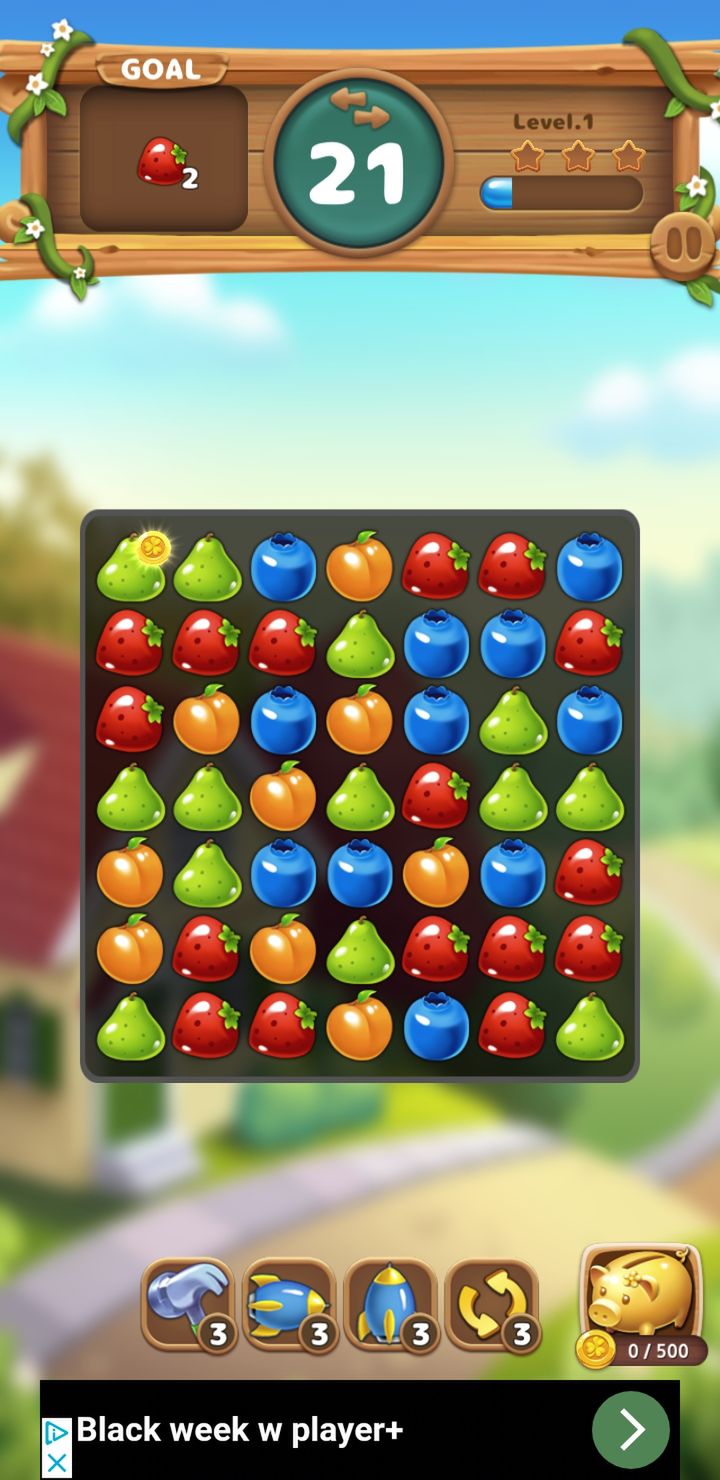Image resolution: width=720 pixels, height=1480 pixels.
Task: Activate the vertical rocket booster
Action: click(x=391, y=1304)
